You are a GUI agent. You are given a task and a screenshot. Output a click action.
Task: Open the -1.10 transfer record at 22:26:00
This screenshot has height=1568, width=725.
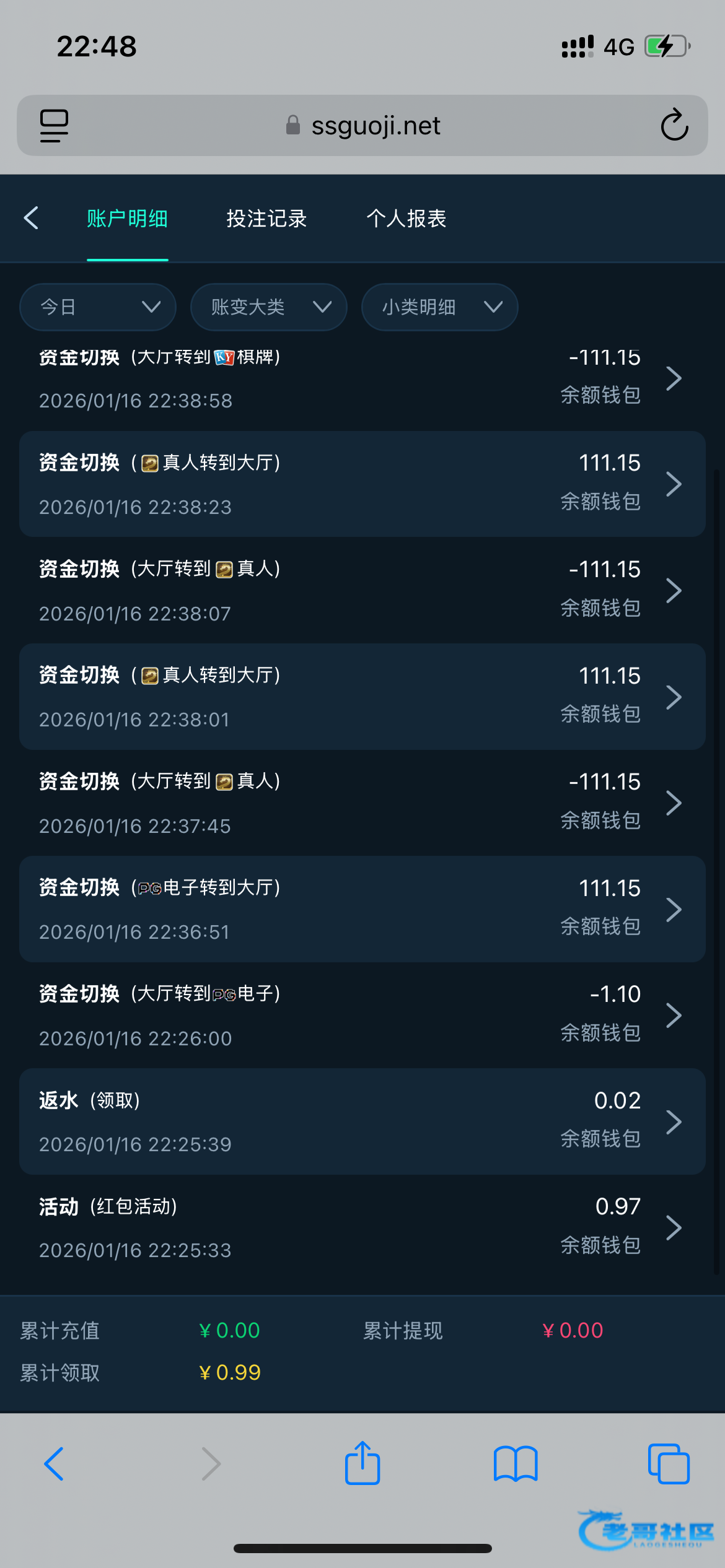click(362, 1016)
